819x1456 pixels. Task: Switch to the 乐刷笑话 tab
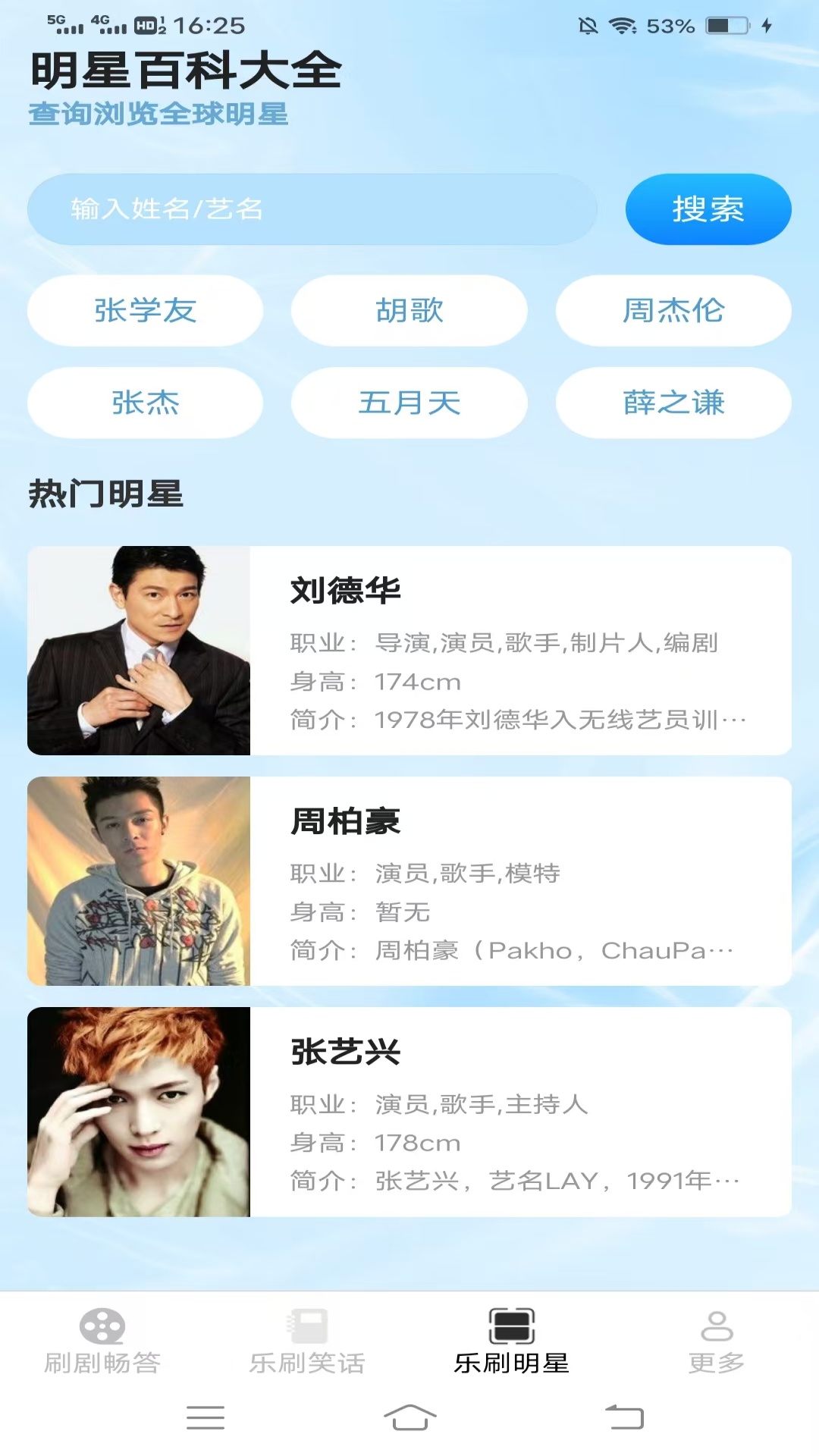point(307,1342)
